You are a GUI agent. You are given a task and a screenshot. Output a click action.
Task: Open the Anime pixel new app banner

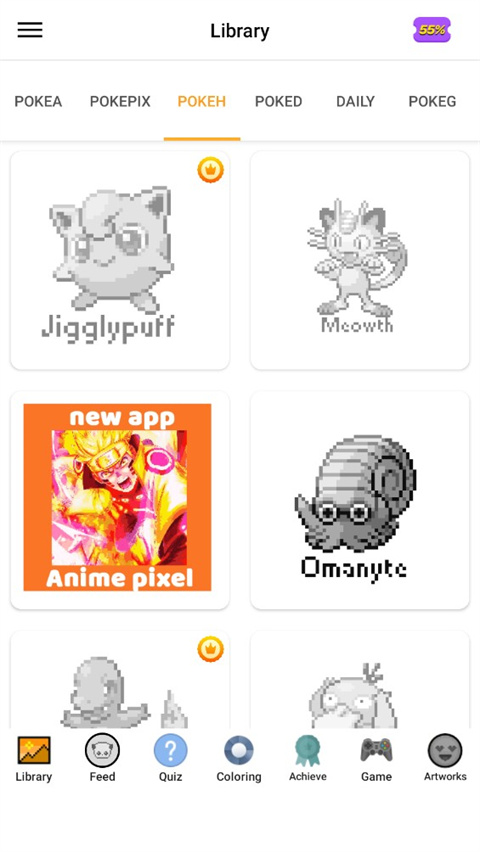[120, 500]
